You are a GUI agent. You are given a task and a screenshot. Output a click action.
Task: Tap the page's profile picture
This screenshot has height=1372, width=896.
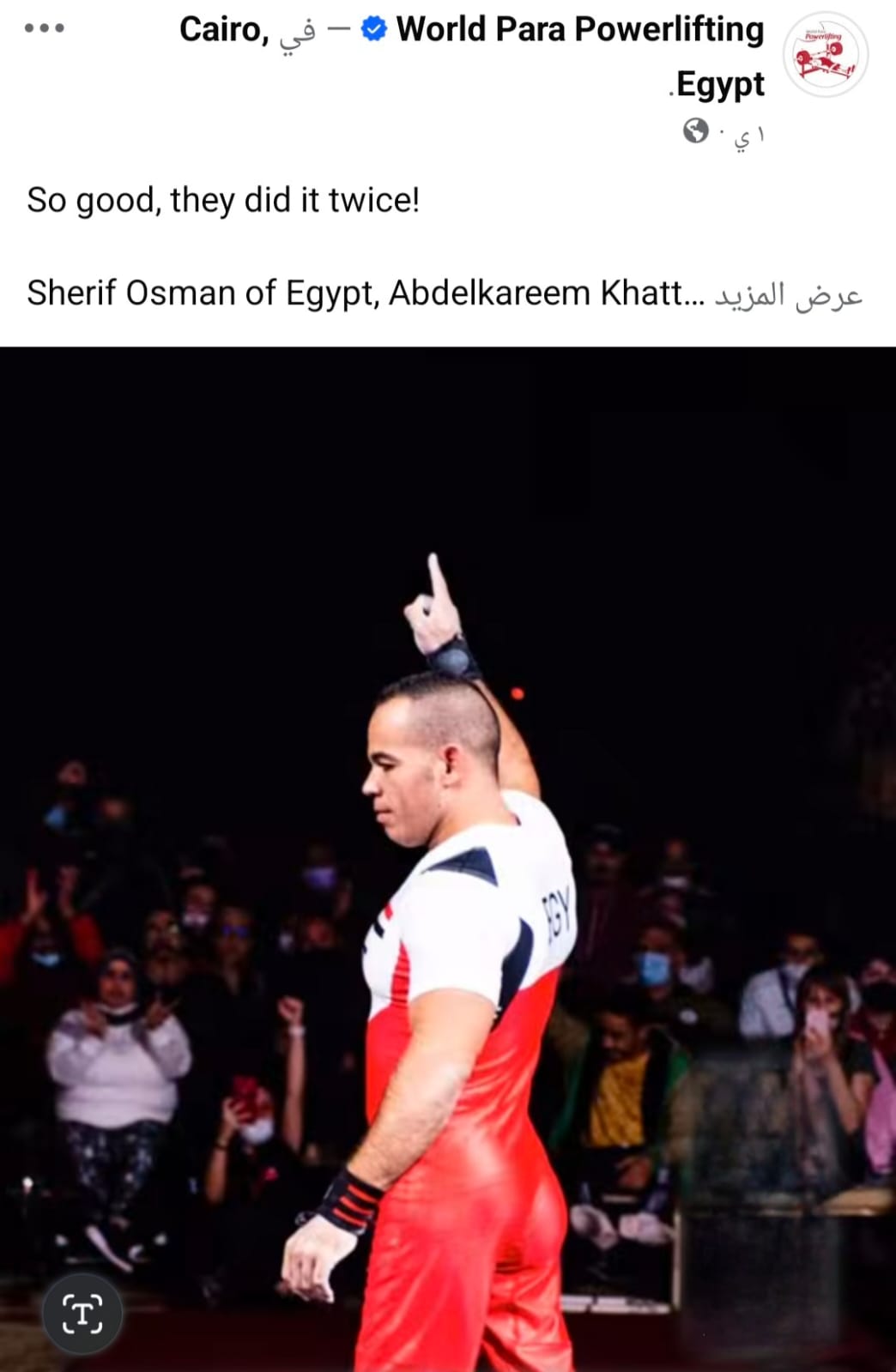click(x=825, y=54)
